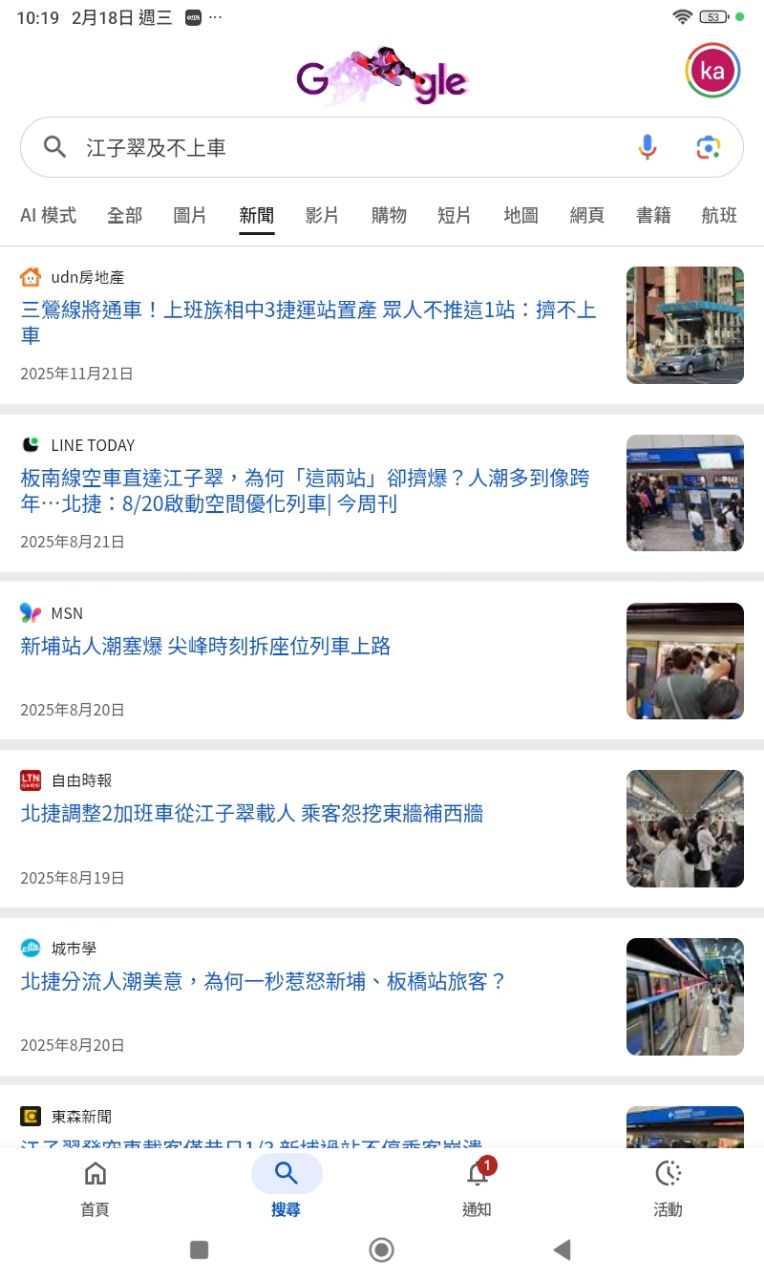Switch to the 短片 tab
The image size is (764, 1280).
coord(454,215)
